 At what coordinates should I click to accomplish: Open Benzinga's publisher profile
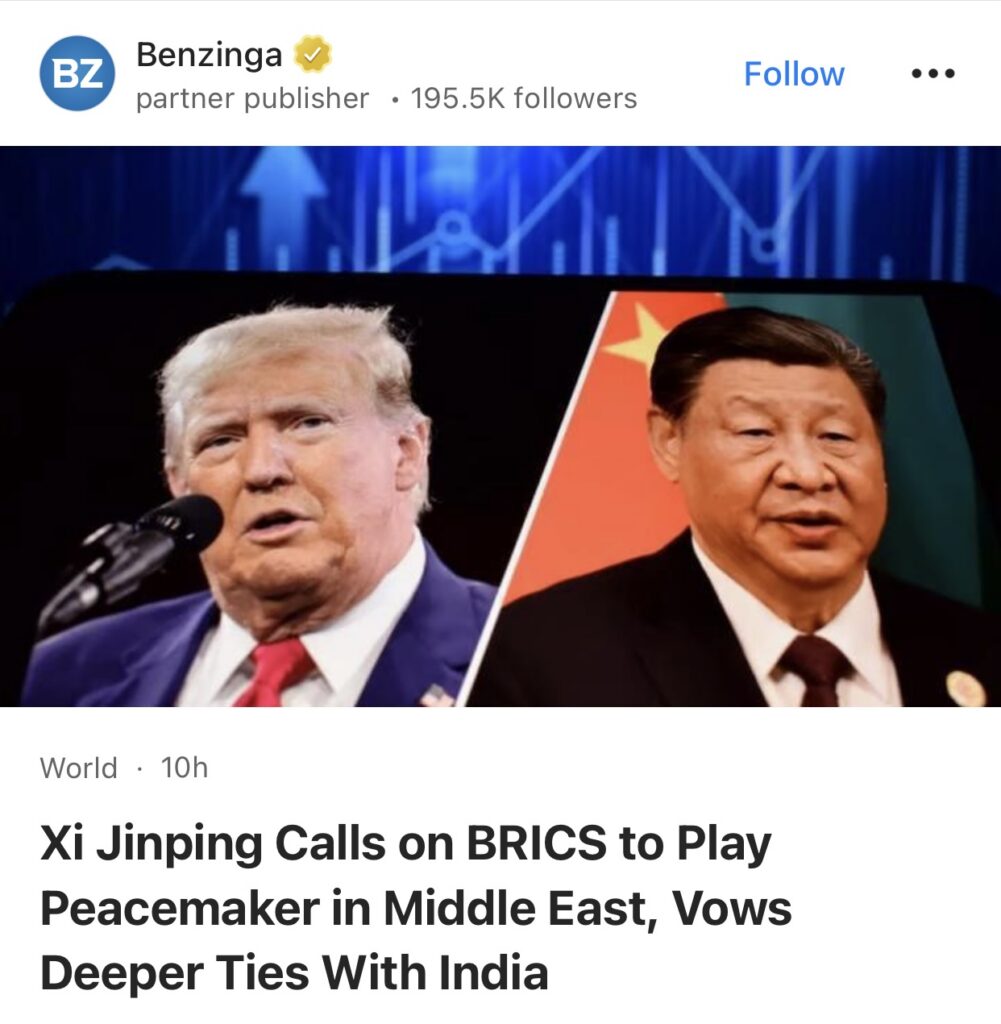(209, 55)
